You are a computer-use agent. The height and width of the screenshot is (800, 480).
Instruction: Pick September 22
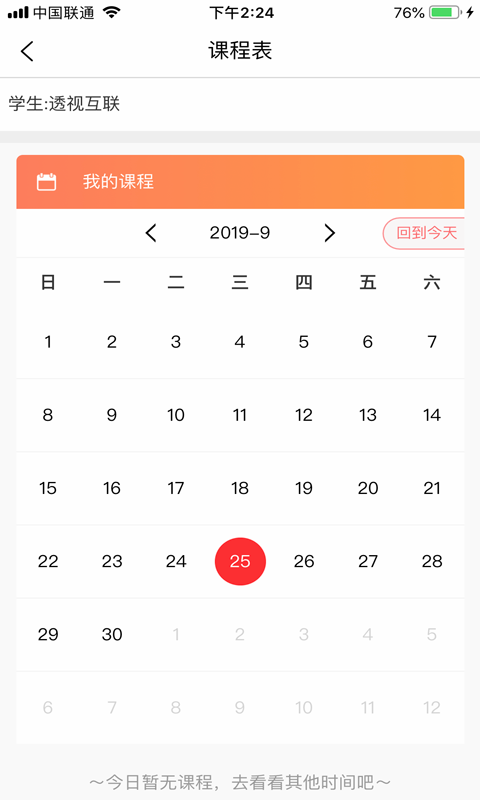[x=48, y=561]
